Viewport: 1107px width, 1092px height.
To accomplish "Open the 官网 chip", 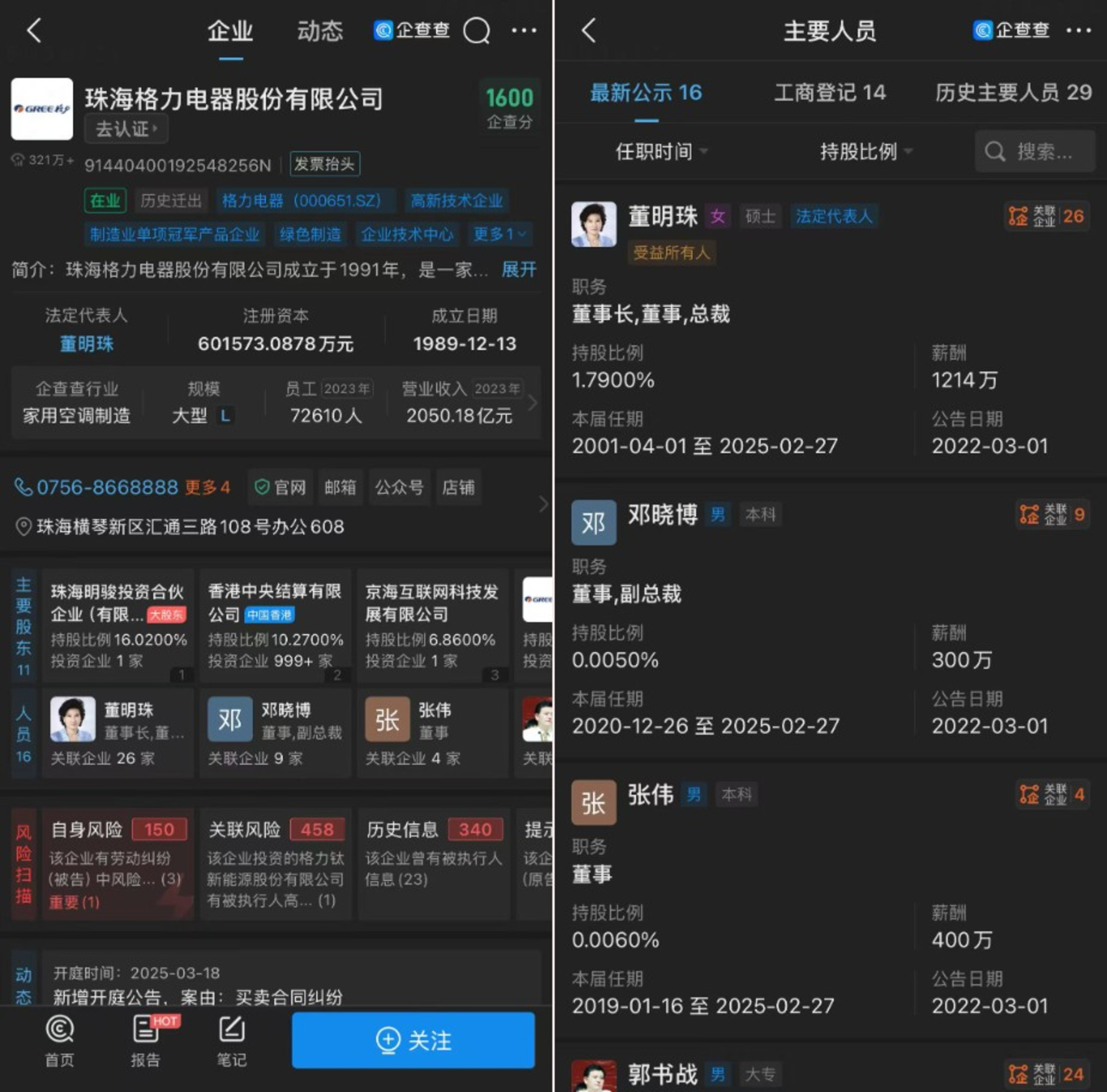I will [281, 487].
